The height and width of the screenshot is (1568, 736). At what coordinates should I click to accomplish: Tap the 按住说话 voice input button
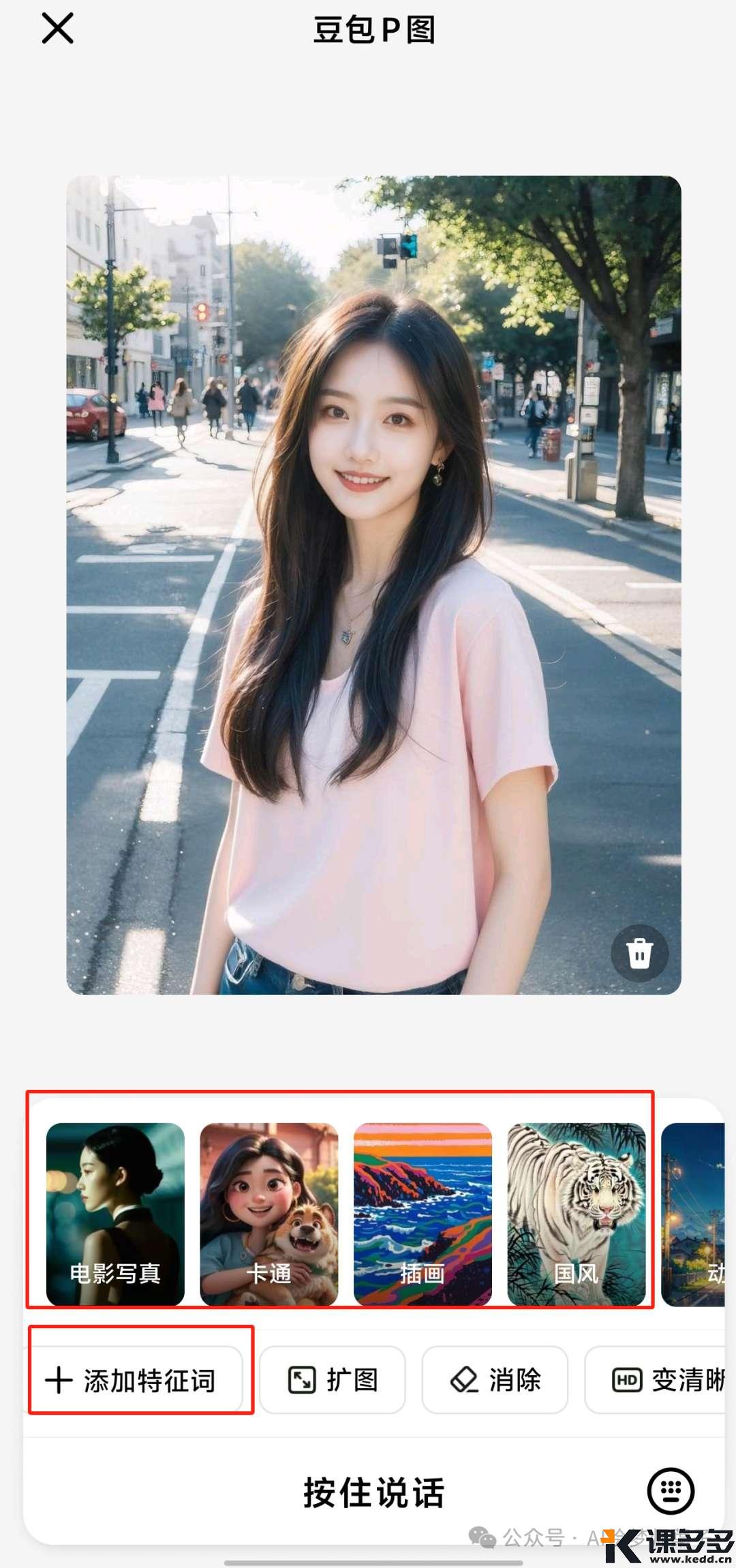click(x=373, y=1492)
